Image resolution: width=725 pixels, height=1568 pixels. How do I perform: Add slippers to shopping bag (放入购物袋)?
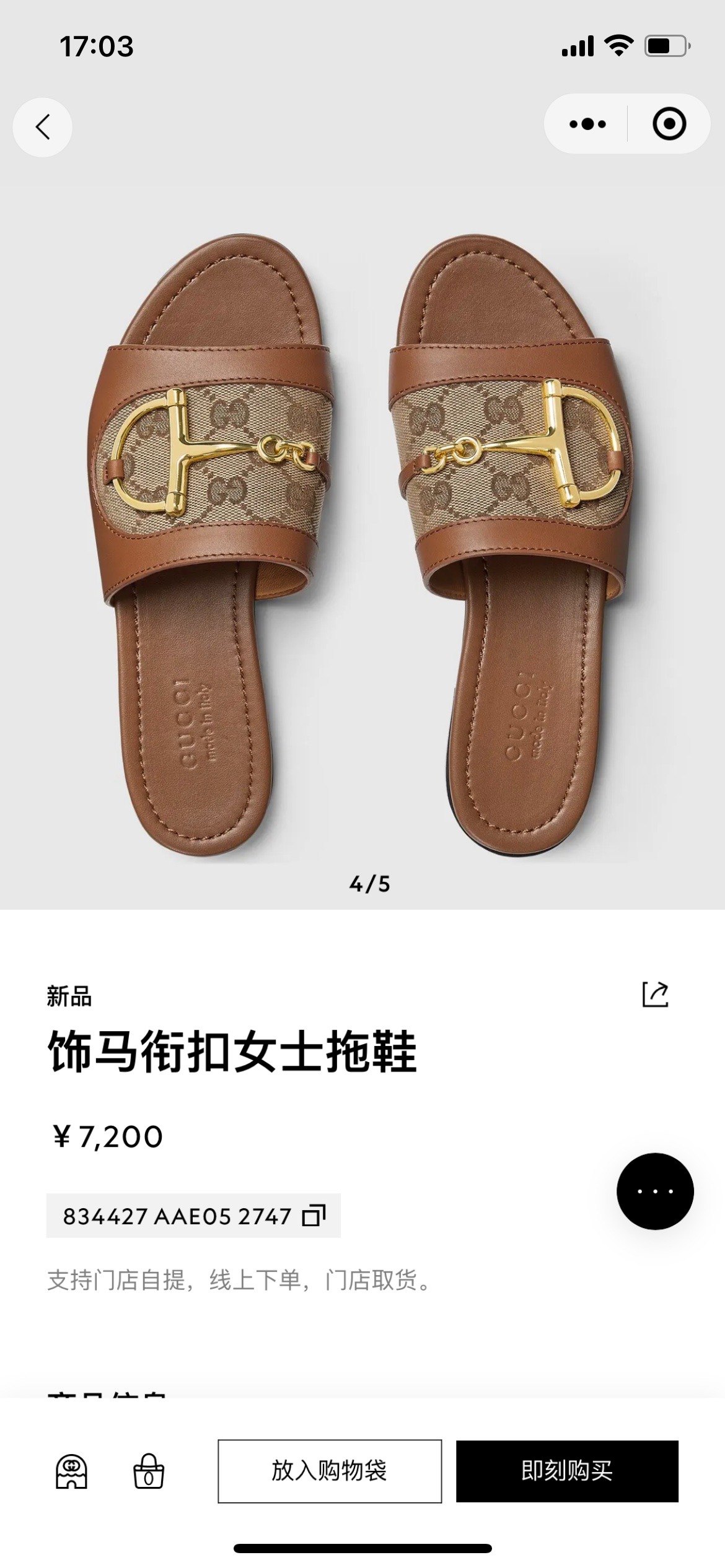(330, 1471)
